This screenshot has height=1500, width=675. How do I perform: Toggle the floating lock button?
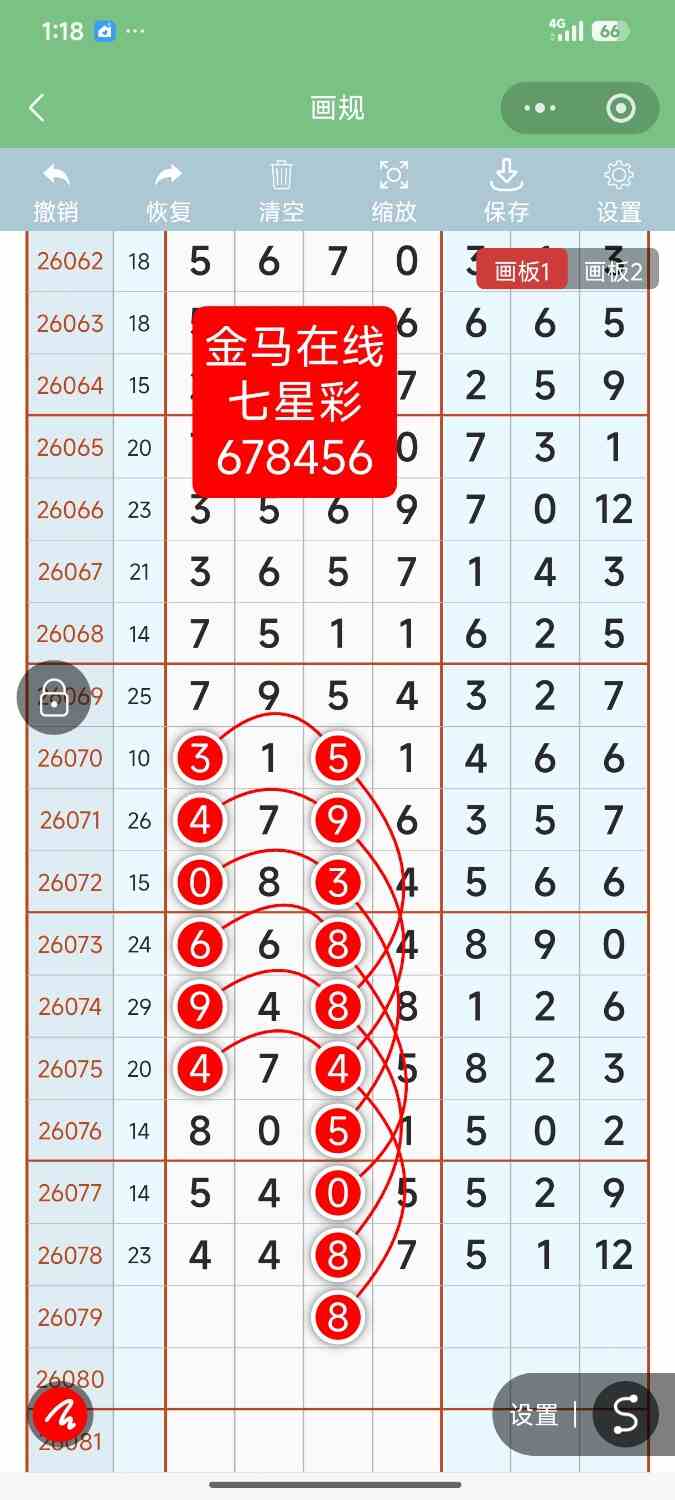54,697
